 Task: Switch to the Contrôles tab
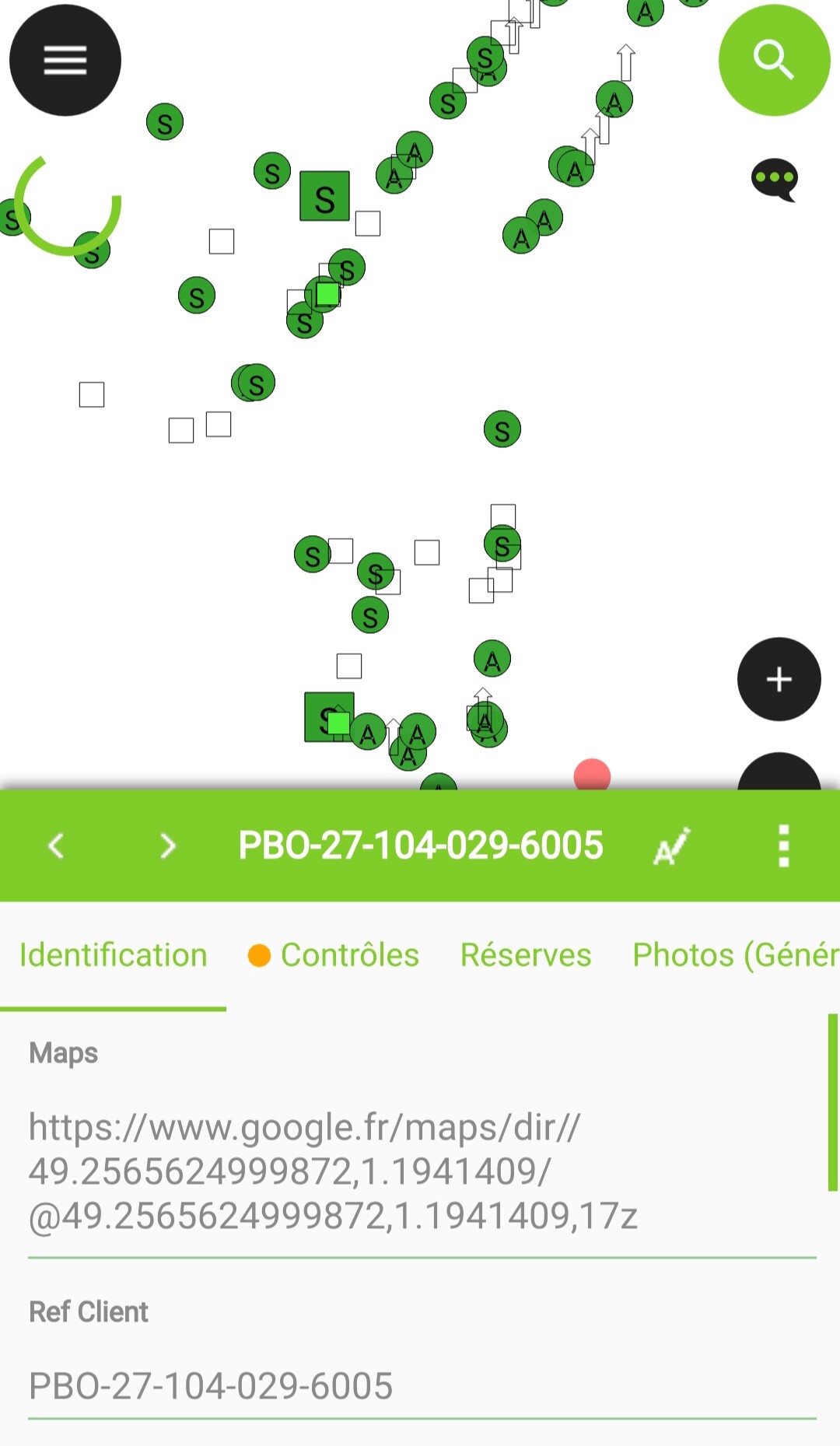334,955
